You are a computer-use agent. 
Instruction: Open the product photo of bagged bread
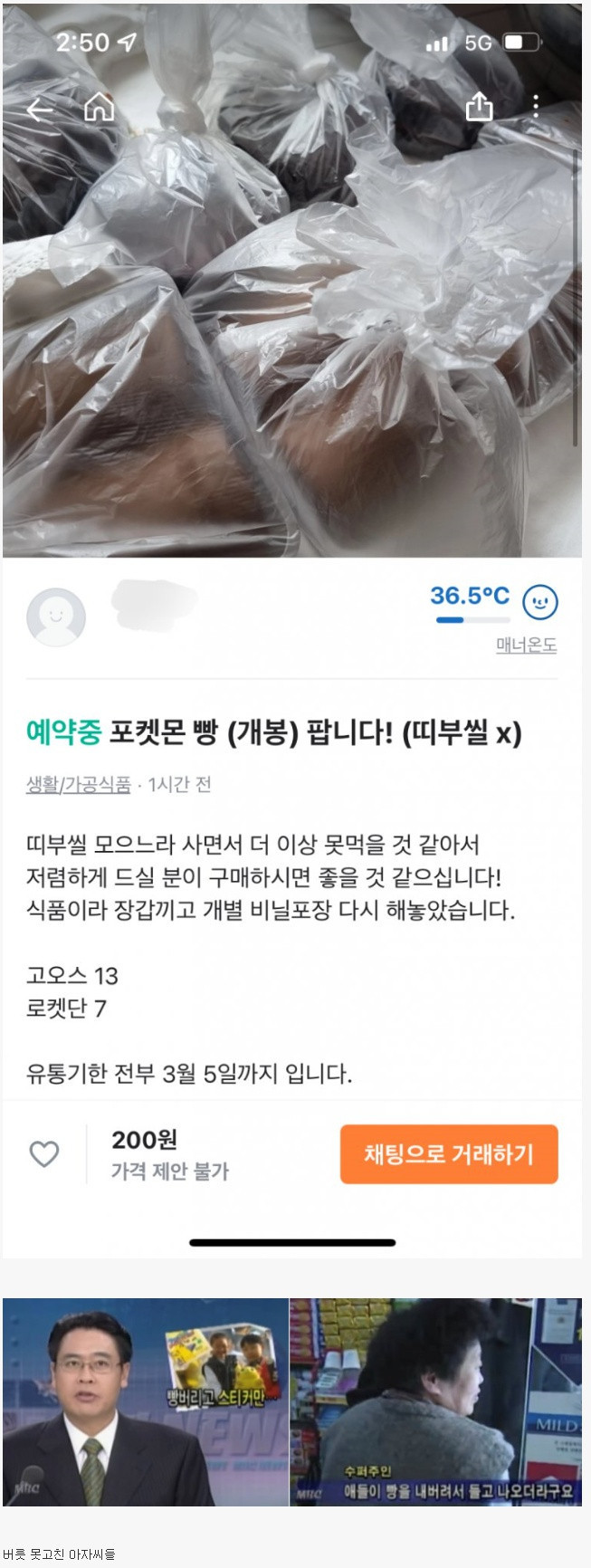291,281
